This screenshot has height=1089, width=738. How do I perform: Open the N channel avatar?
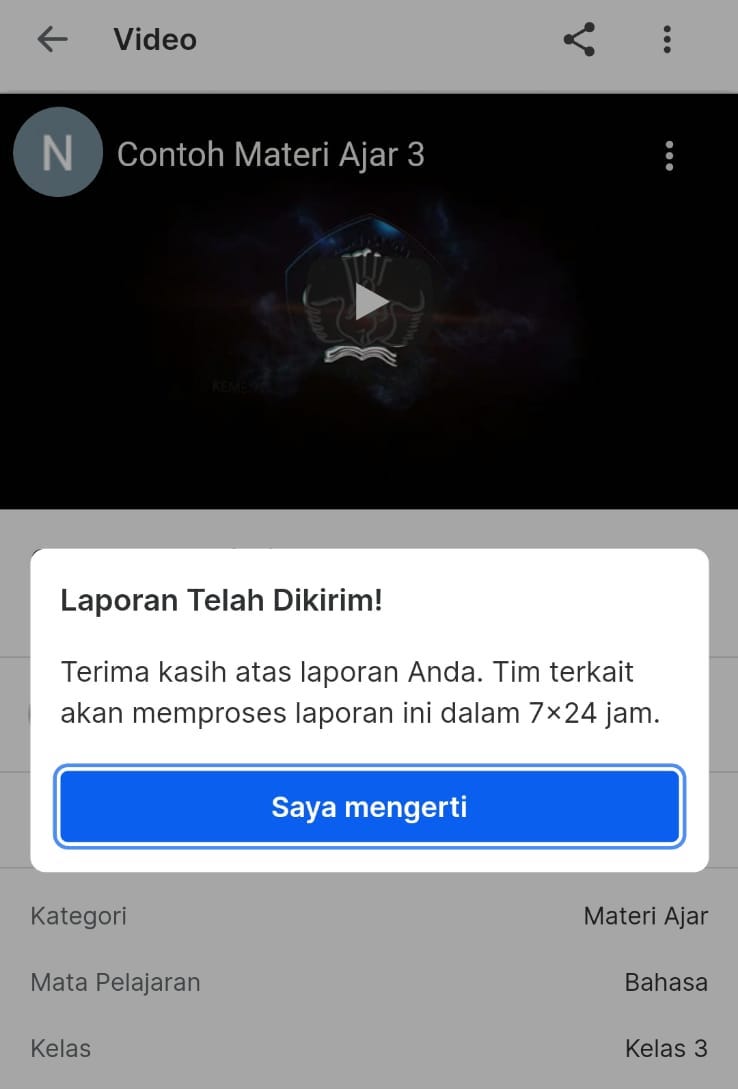pyautogui.click(x=58, y=153)
